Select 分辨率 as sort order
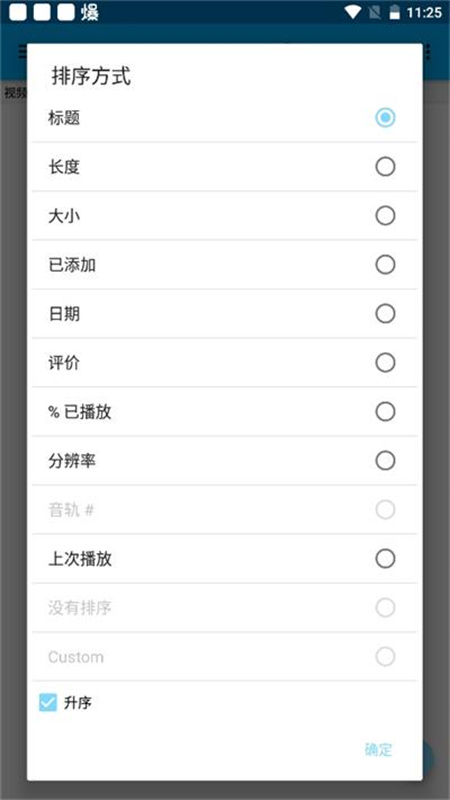 point(224,461)
